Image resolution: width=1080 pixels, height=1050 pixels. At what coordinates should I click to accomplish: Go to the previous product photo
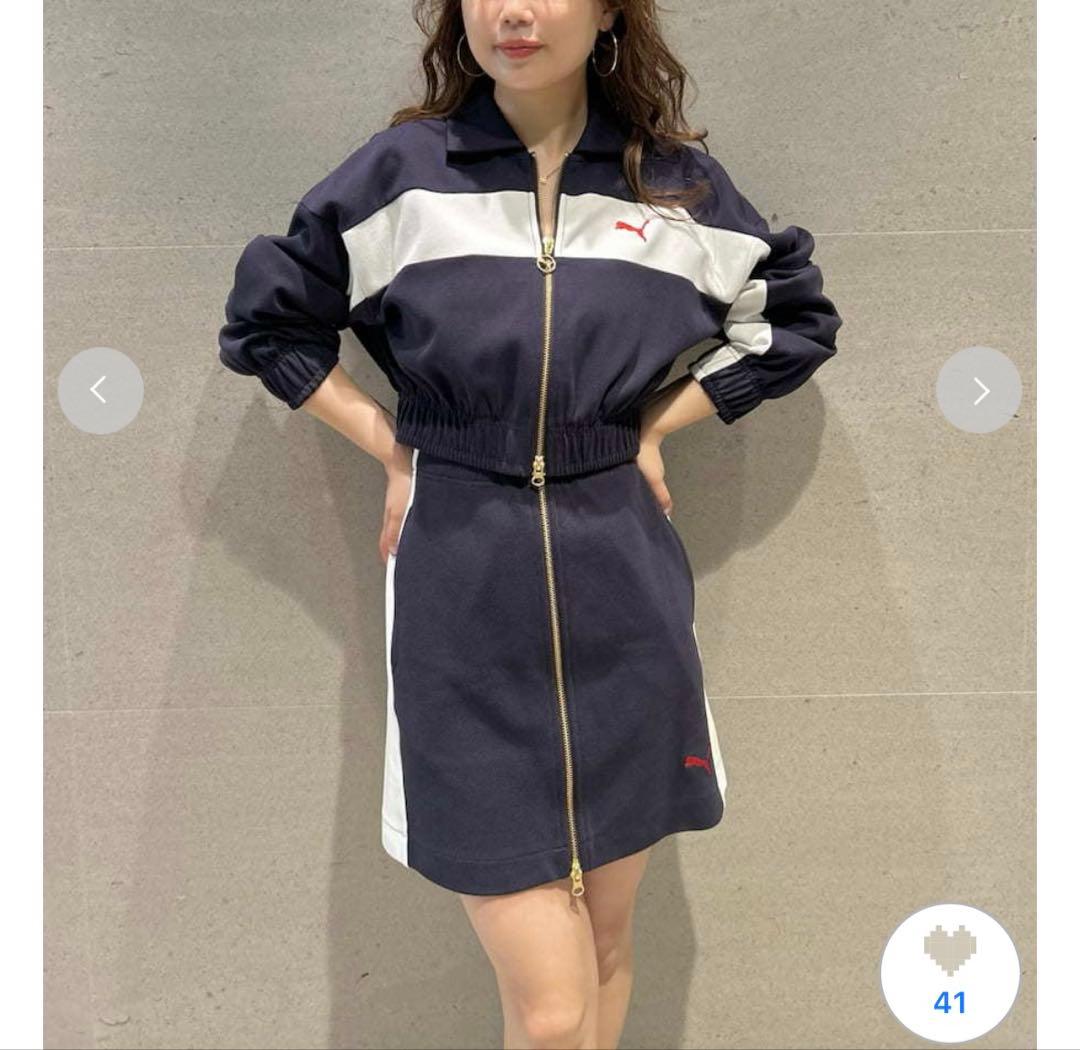100,390
